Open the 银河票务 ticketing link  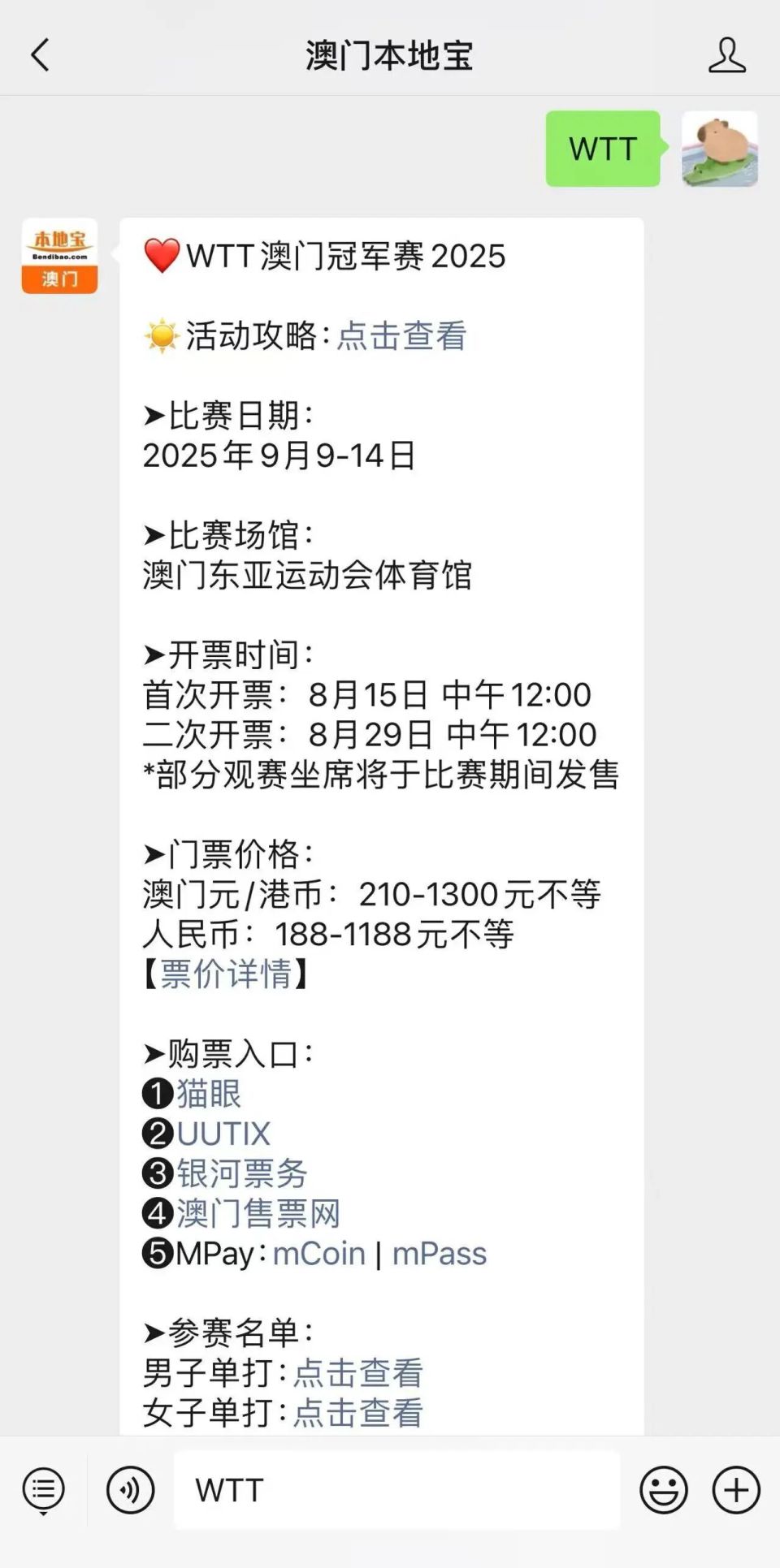pyautogui.click(x=242, y=1173)
